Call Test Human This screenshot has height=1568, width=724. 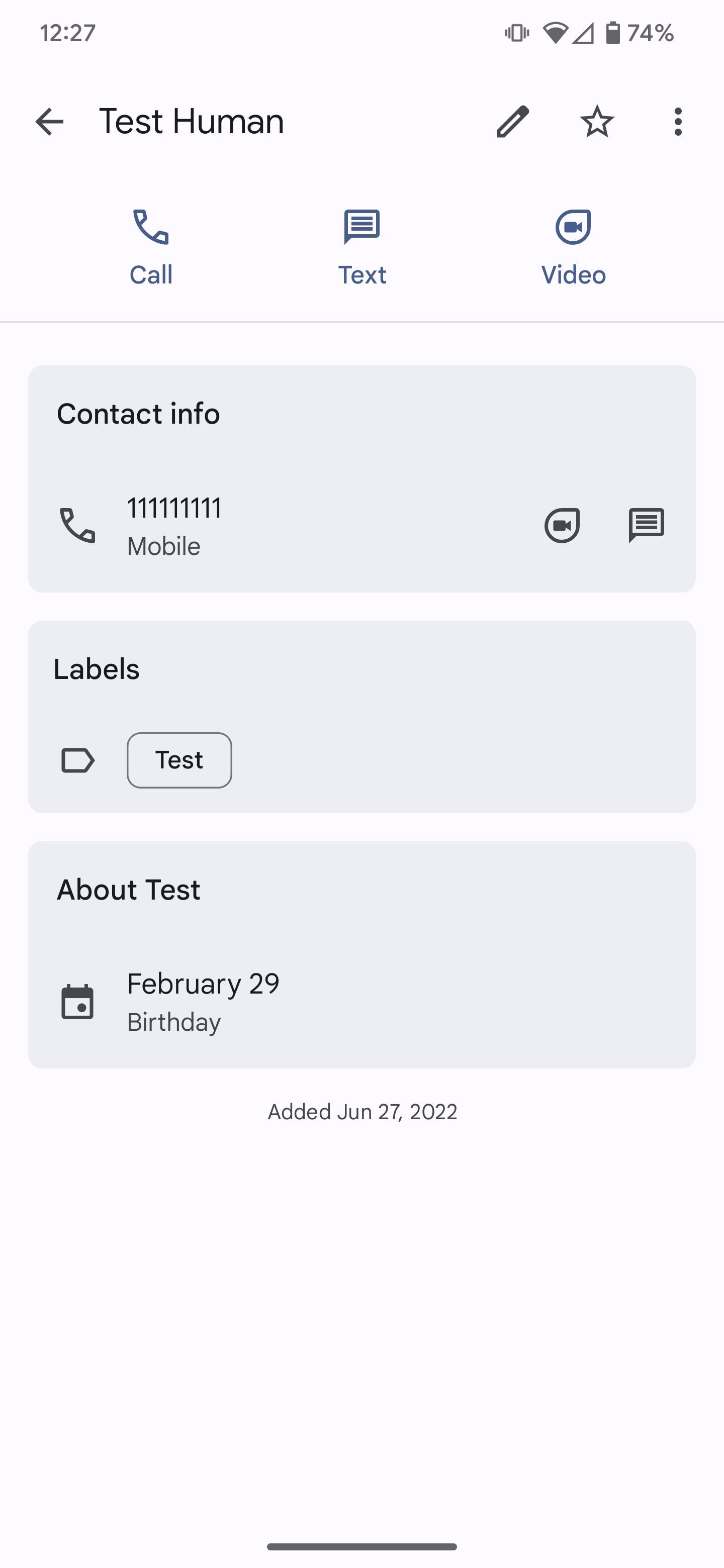coord(150,247)
